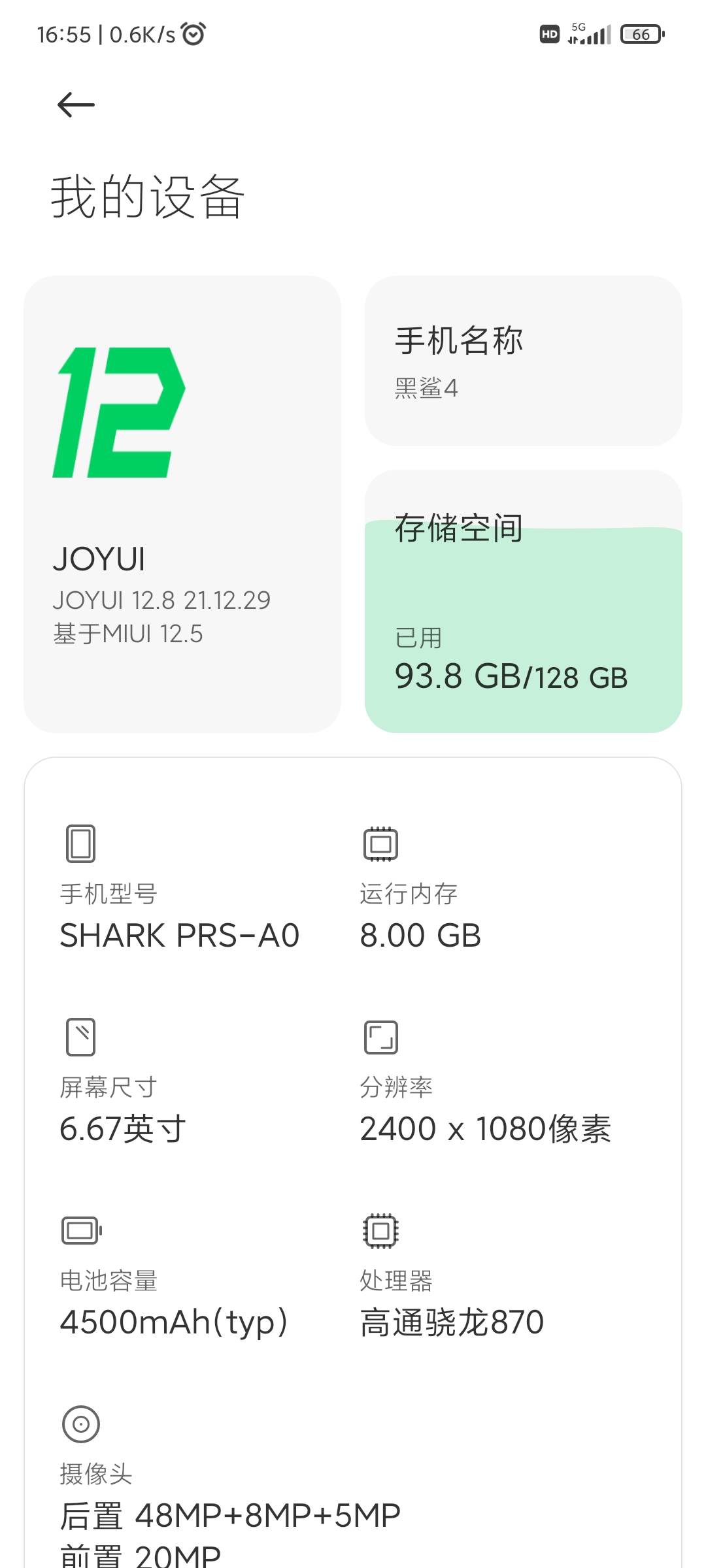Go back using the top arrow

coord(76,105)
